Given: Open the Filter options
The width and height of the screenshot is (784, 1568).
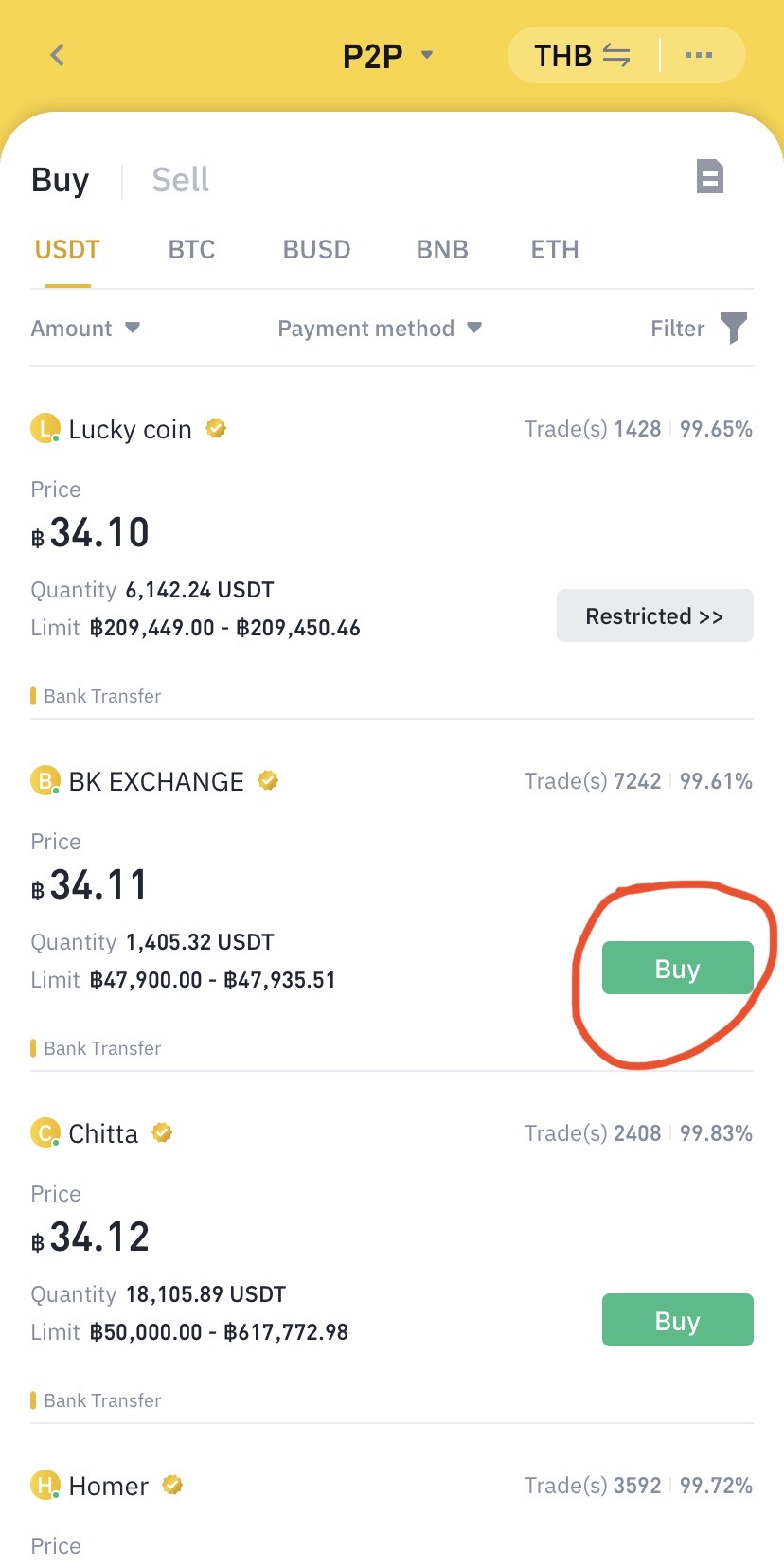Looking at the screenshot, I should (698, 329).
